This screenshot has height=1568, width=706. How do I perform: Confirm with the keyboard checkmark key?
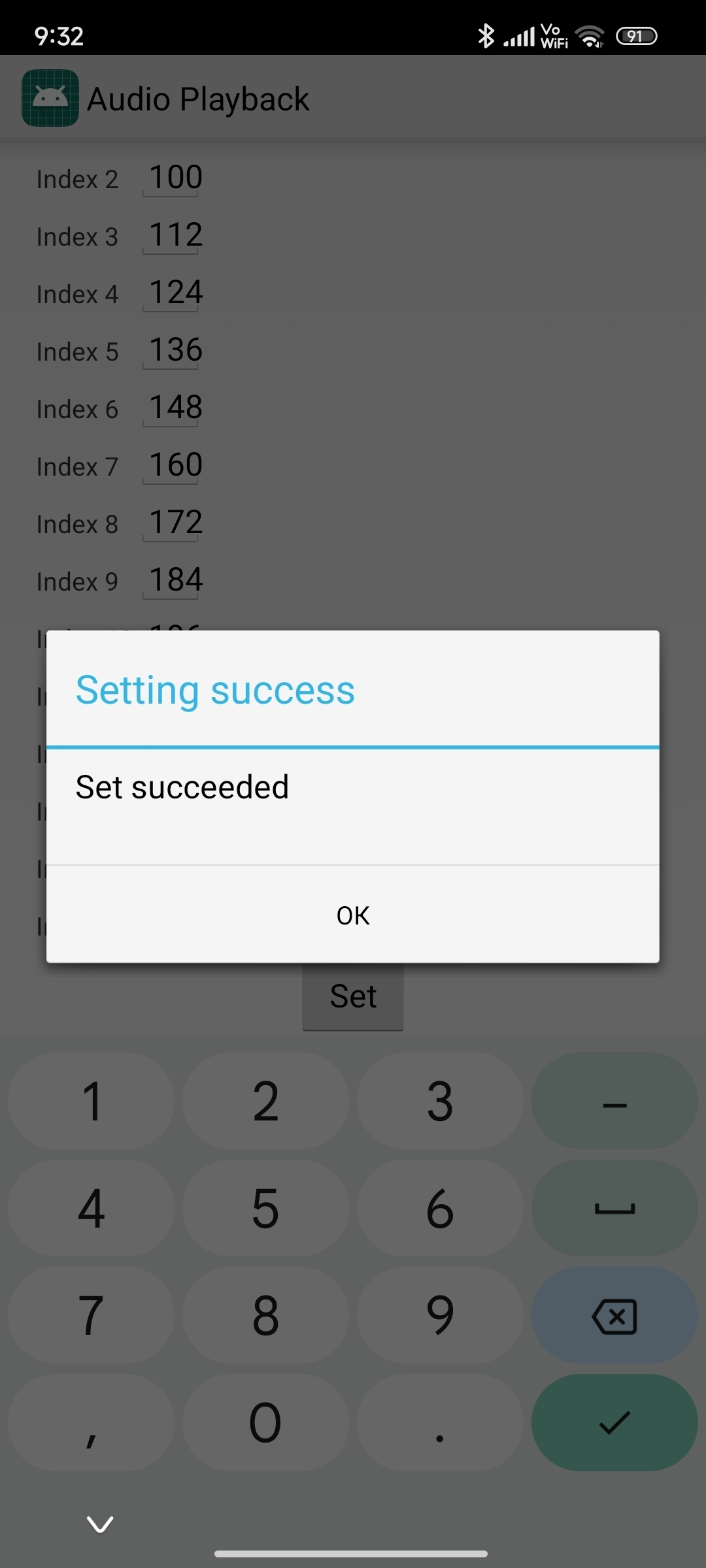614,1422
